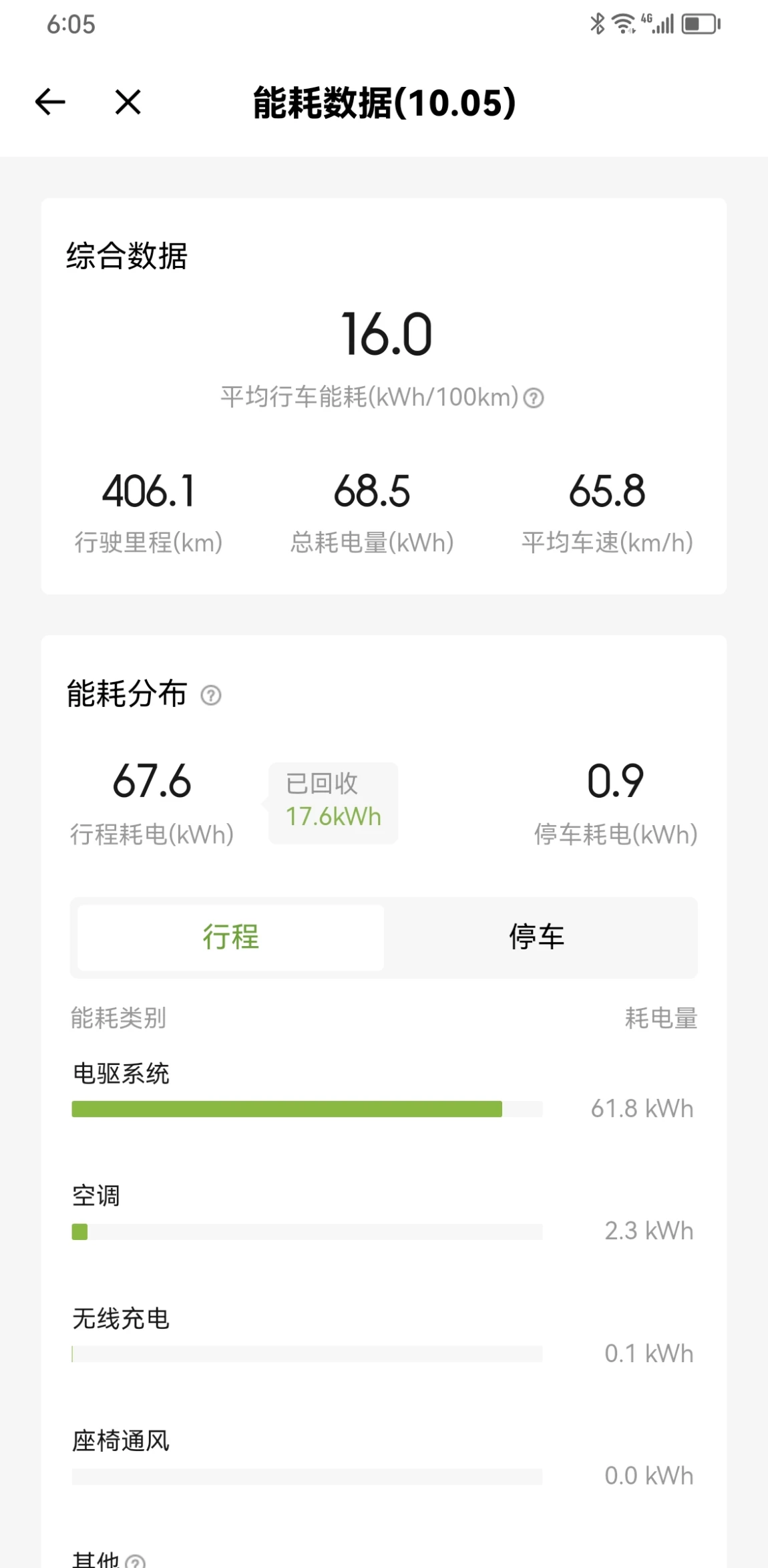Open help for 平均行车能耗
The height and width of the screenshot is (1568, 768).
pyautogui.click(x=533, y=398)
